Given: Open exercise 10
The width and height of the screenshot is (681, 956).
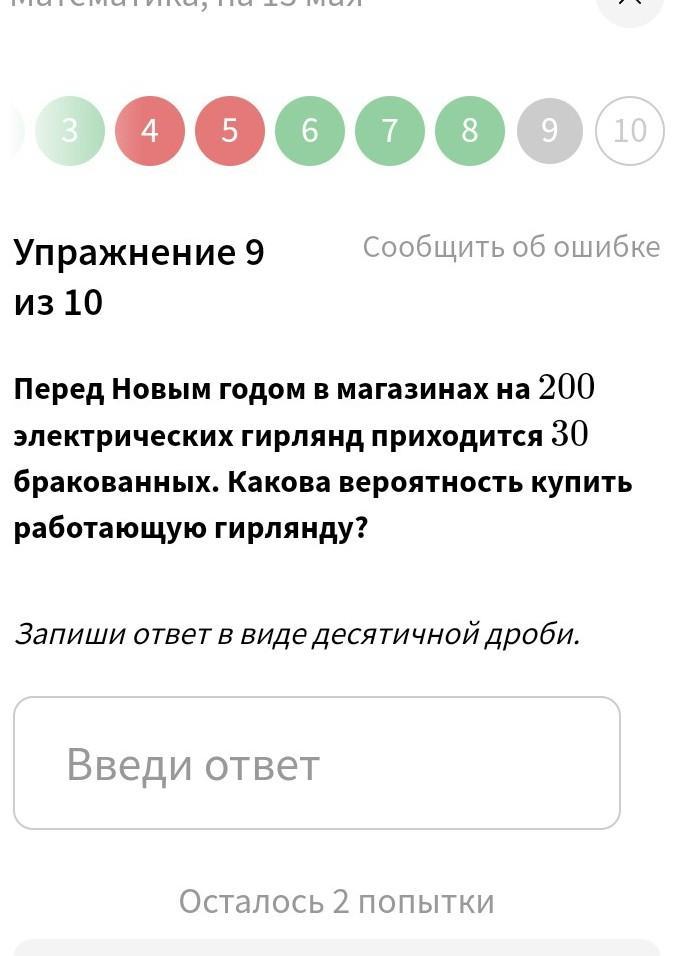Looking at the screenshot, I should [630, 131].
